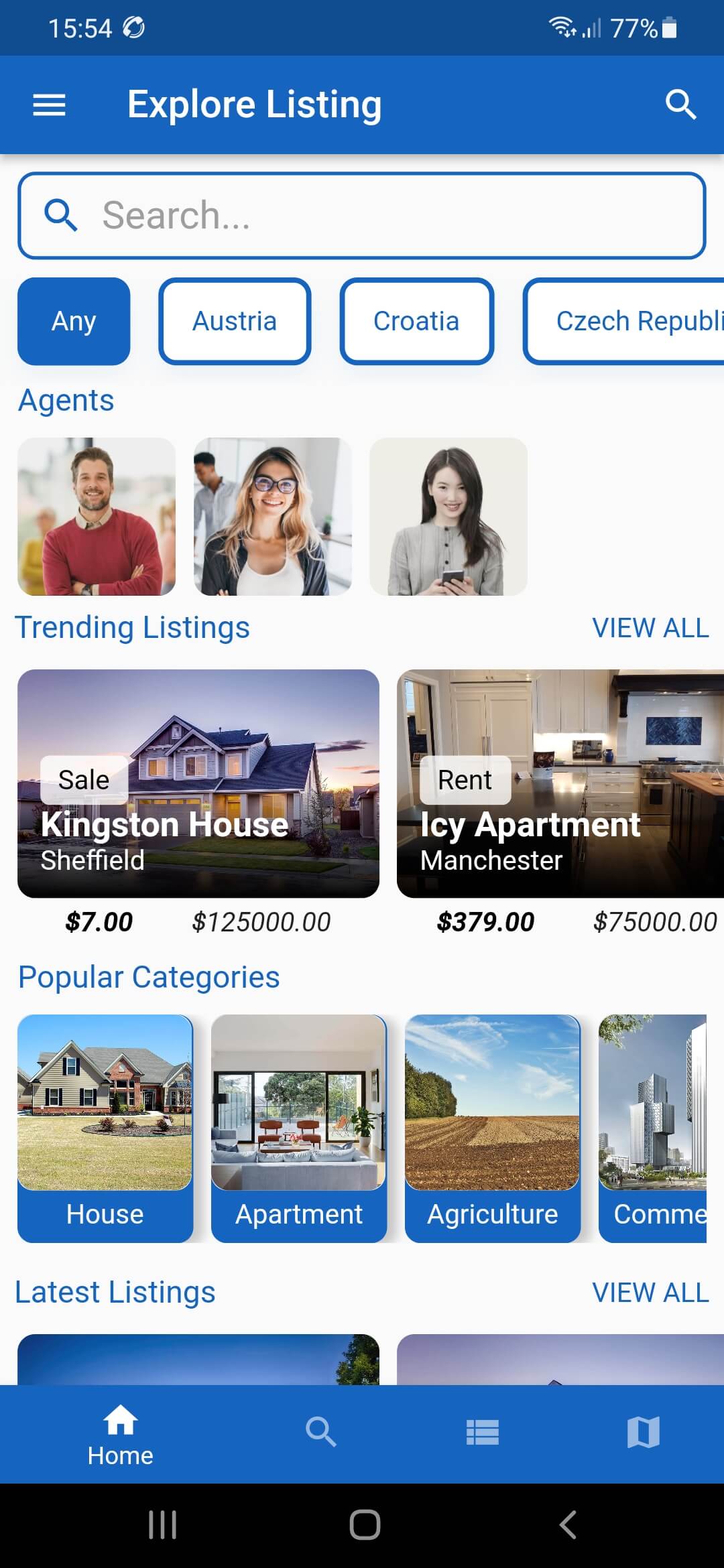Open the map view from the bottom navigation

tap(644, 1432)
